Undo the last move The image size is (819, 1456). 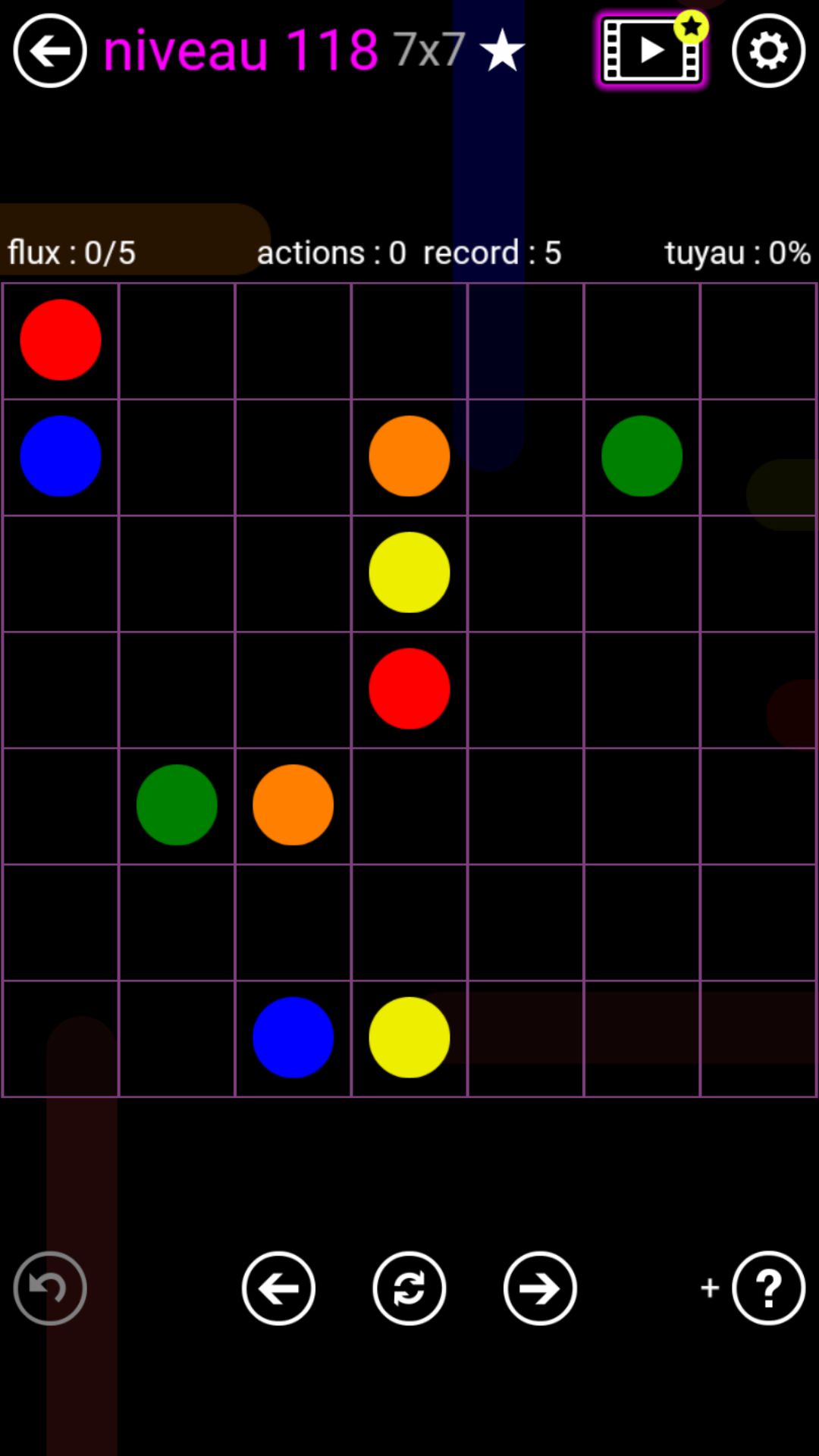tap(50, 1288)
